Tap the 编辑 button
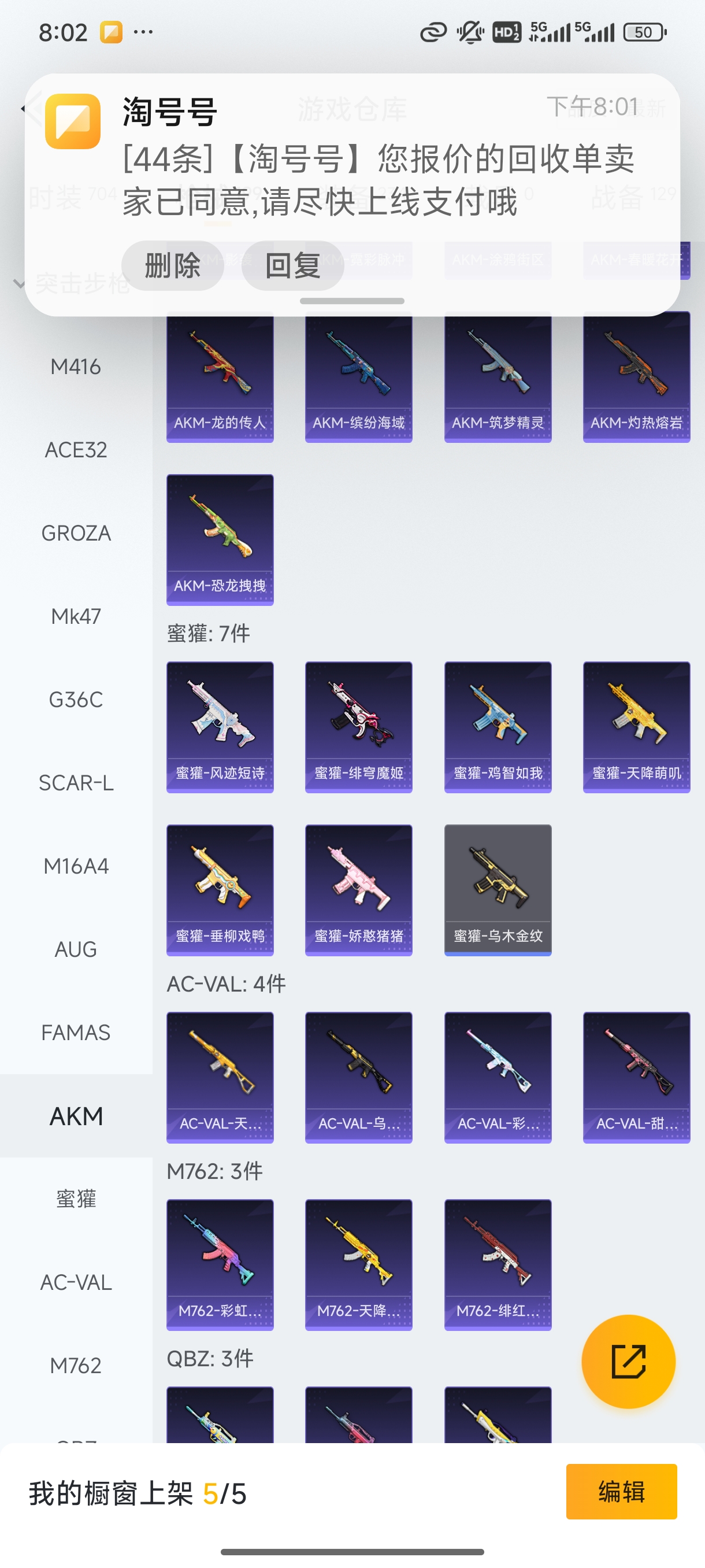705x1568 pixels. (x=621, y=1491)
